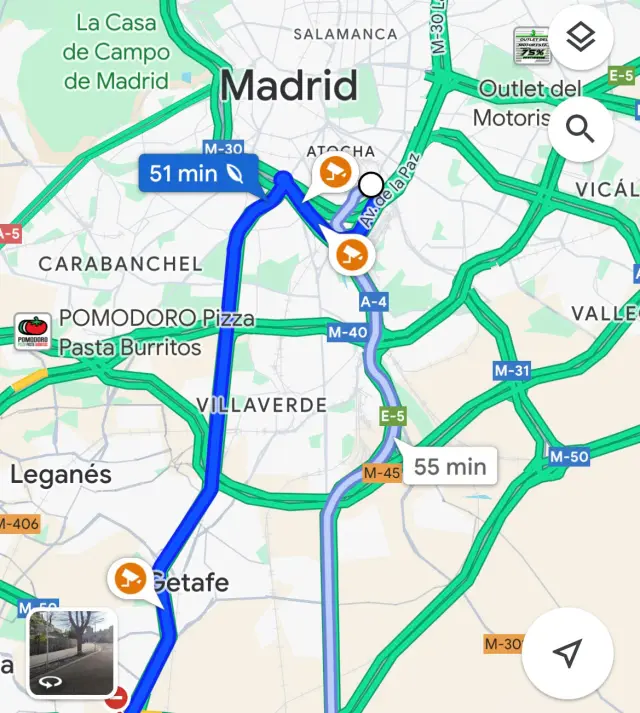Re-center map on current location
Screen dimensions: 640x713
(567, 654)
